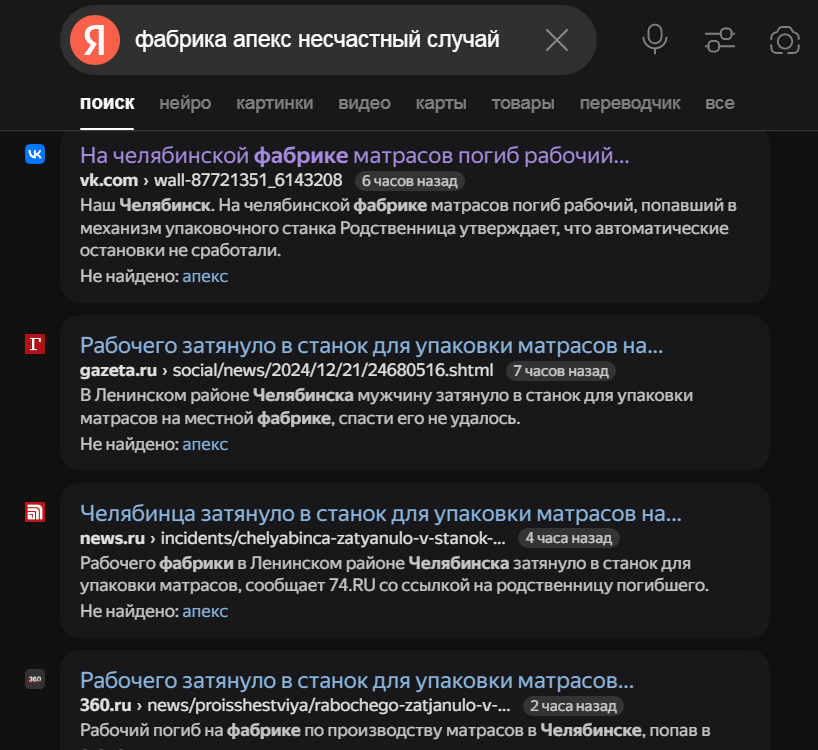The image size is (818, 750).
Task: Switch to the нейро tab
Action: [x=185, y=103]
